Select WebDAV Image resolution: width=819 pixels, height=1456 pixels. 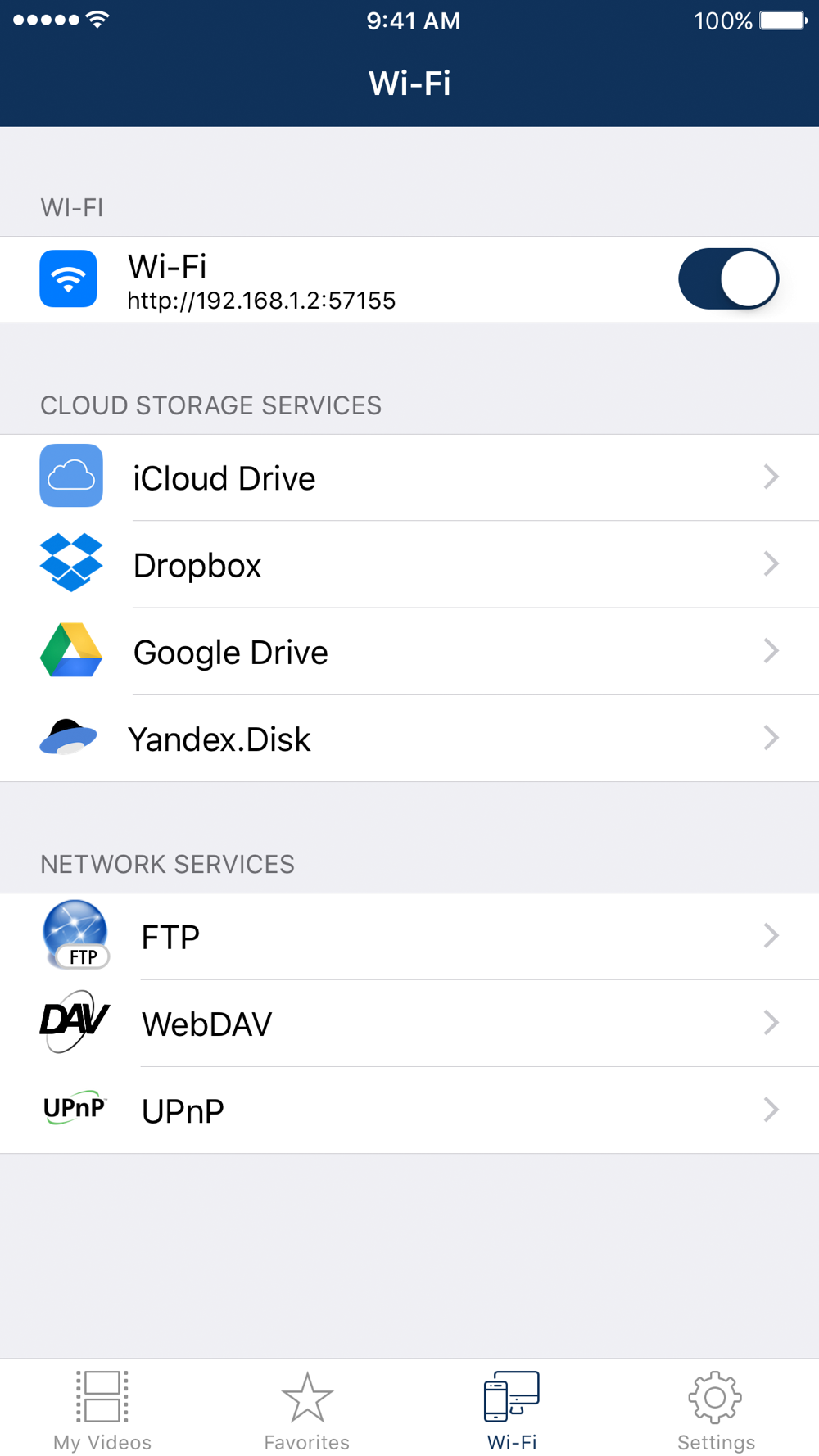[x=409, y=1024]
